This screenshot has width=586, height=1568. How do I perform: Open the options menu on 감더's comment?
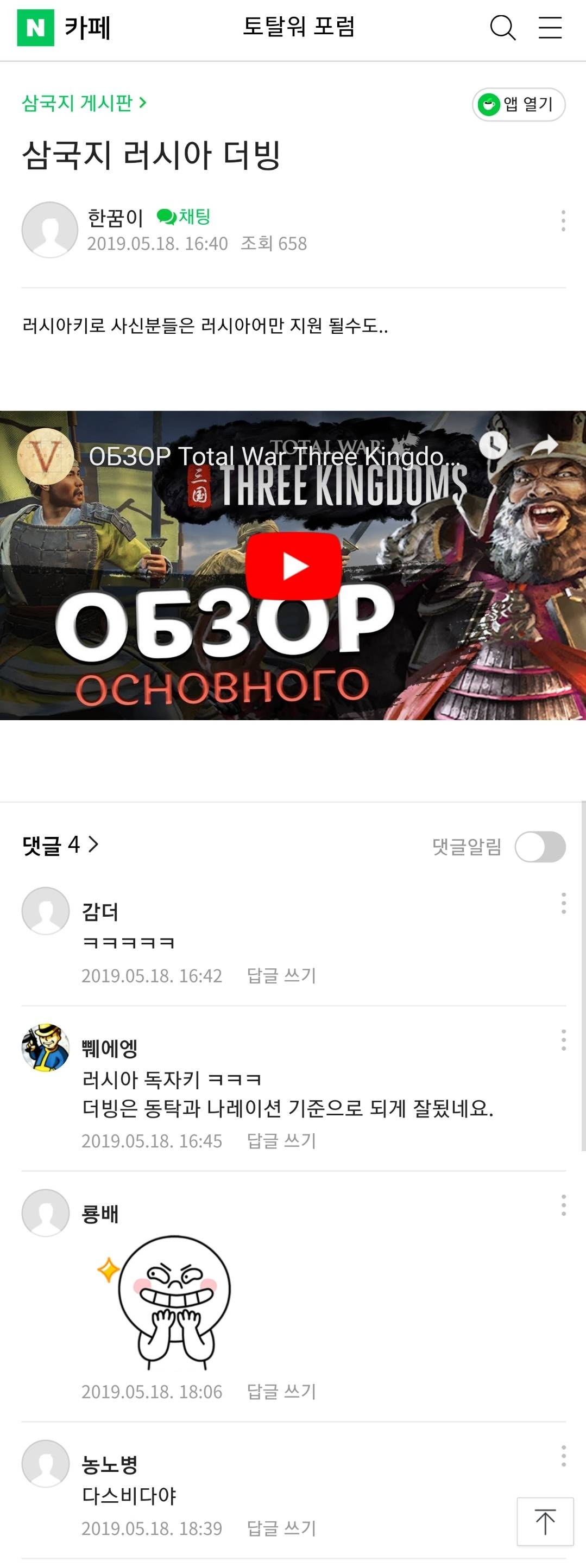pyautogui.click(x=563, y=903)
